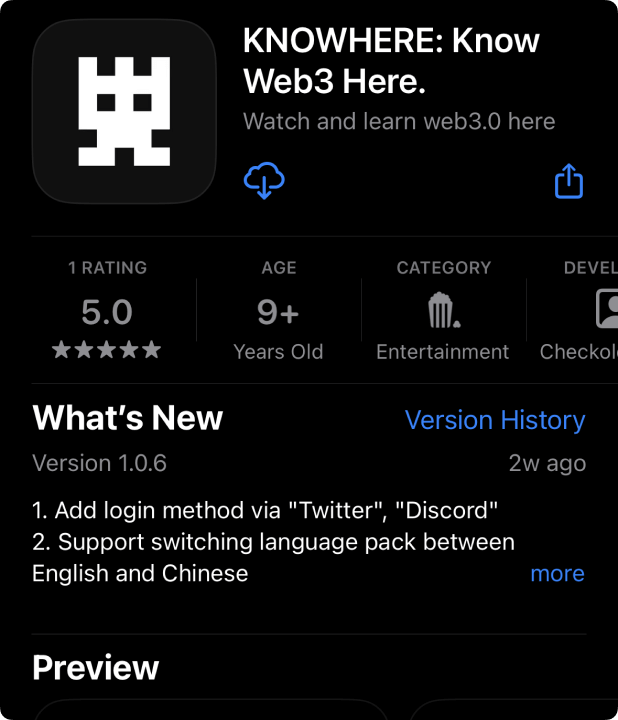Image resolution: width=618 pixels, height=720 pixels.
Task: View the 9+ age rating details
Action: point(278,312)
